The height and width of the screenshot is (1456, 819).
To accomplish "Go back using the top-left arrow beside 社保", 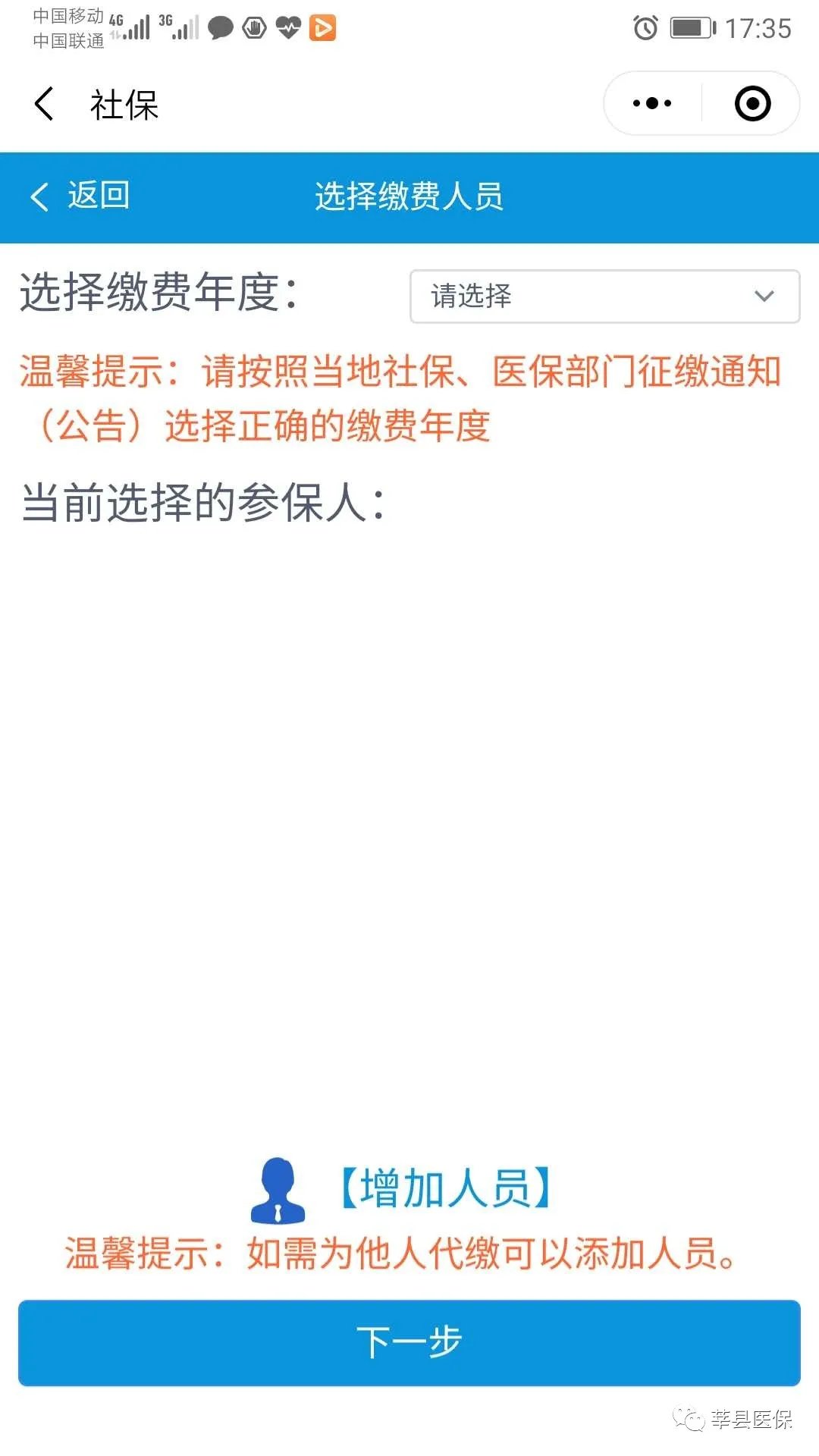I will [44, 104].
